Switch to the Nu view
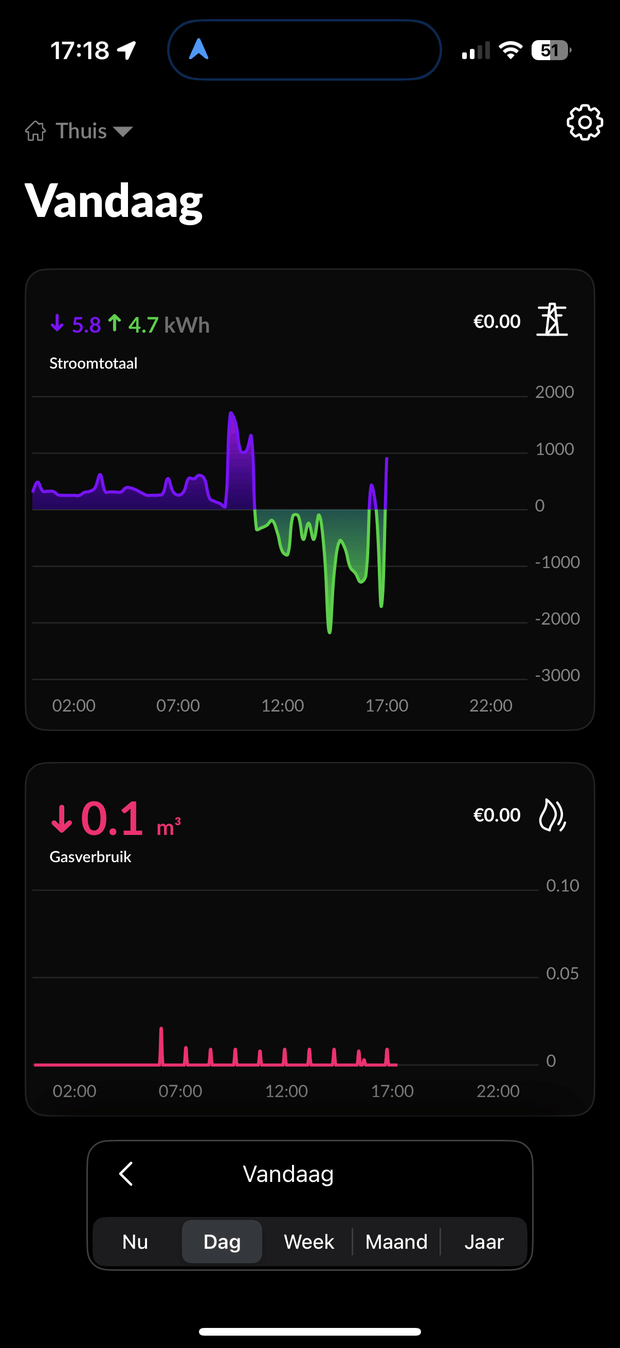This screenshot has height=1348, width=620. point(135,1242)
